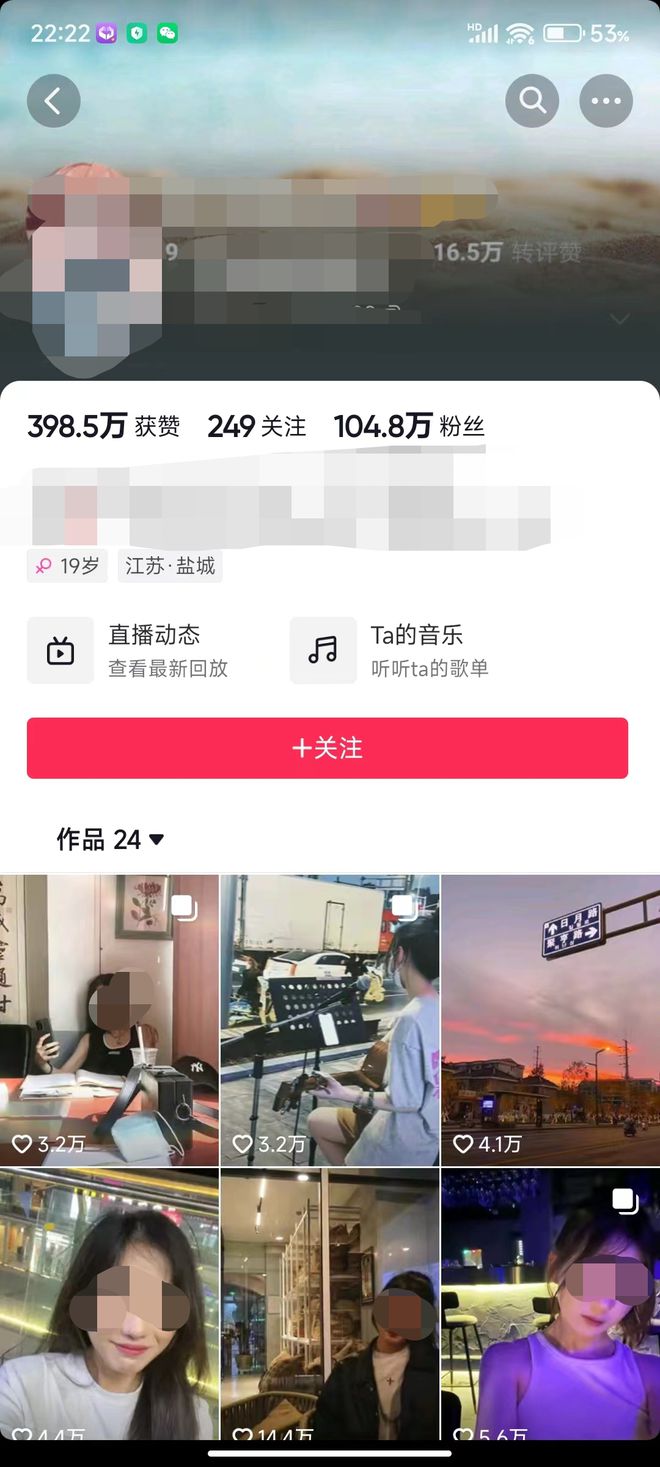Open the street guitar performance post
The height and width of the screenshot is (1467, 660).
pos(330,1020)
